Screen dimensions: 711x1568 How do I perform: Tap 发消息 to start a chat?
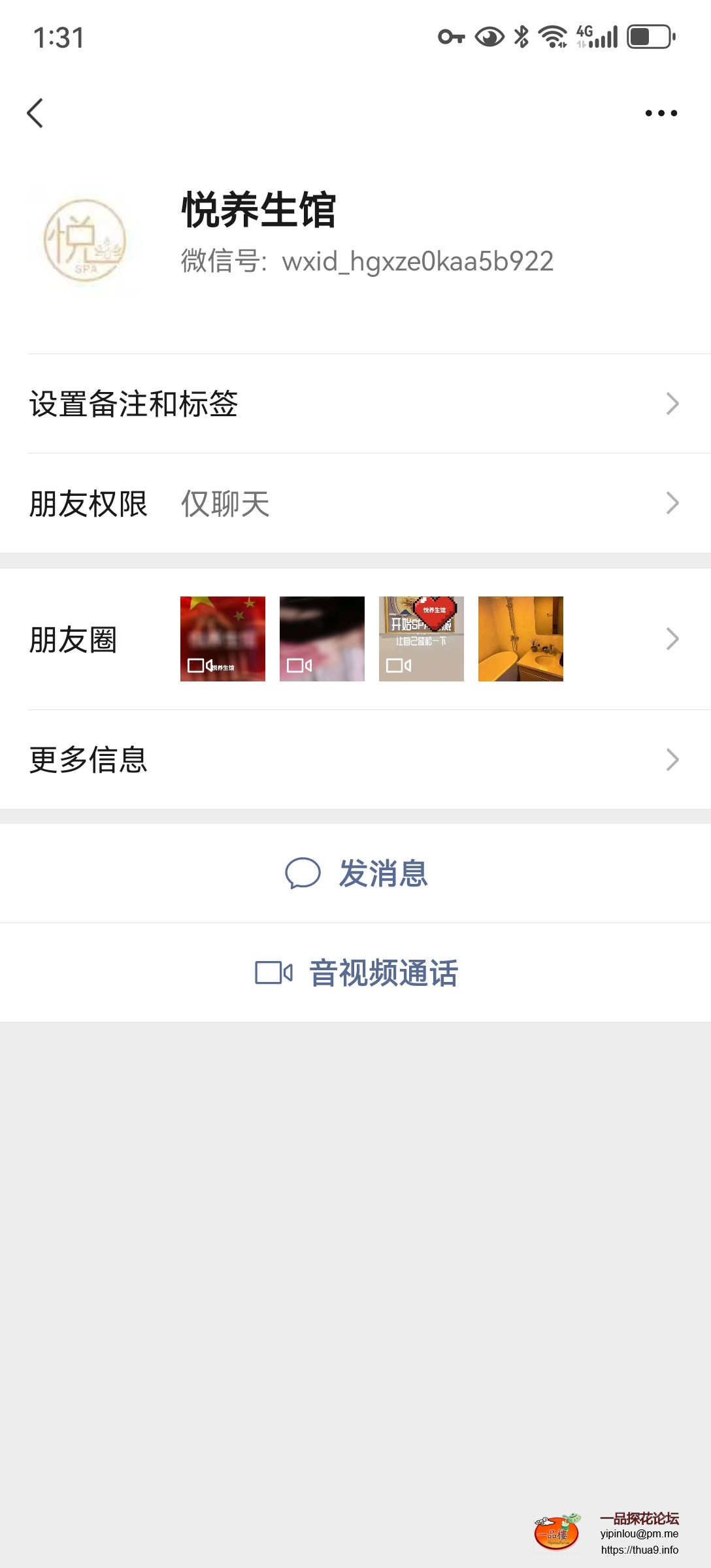383,874
